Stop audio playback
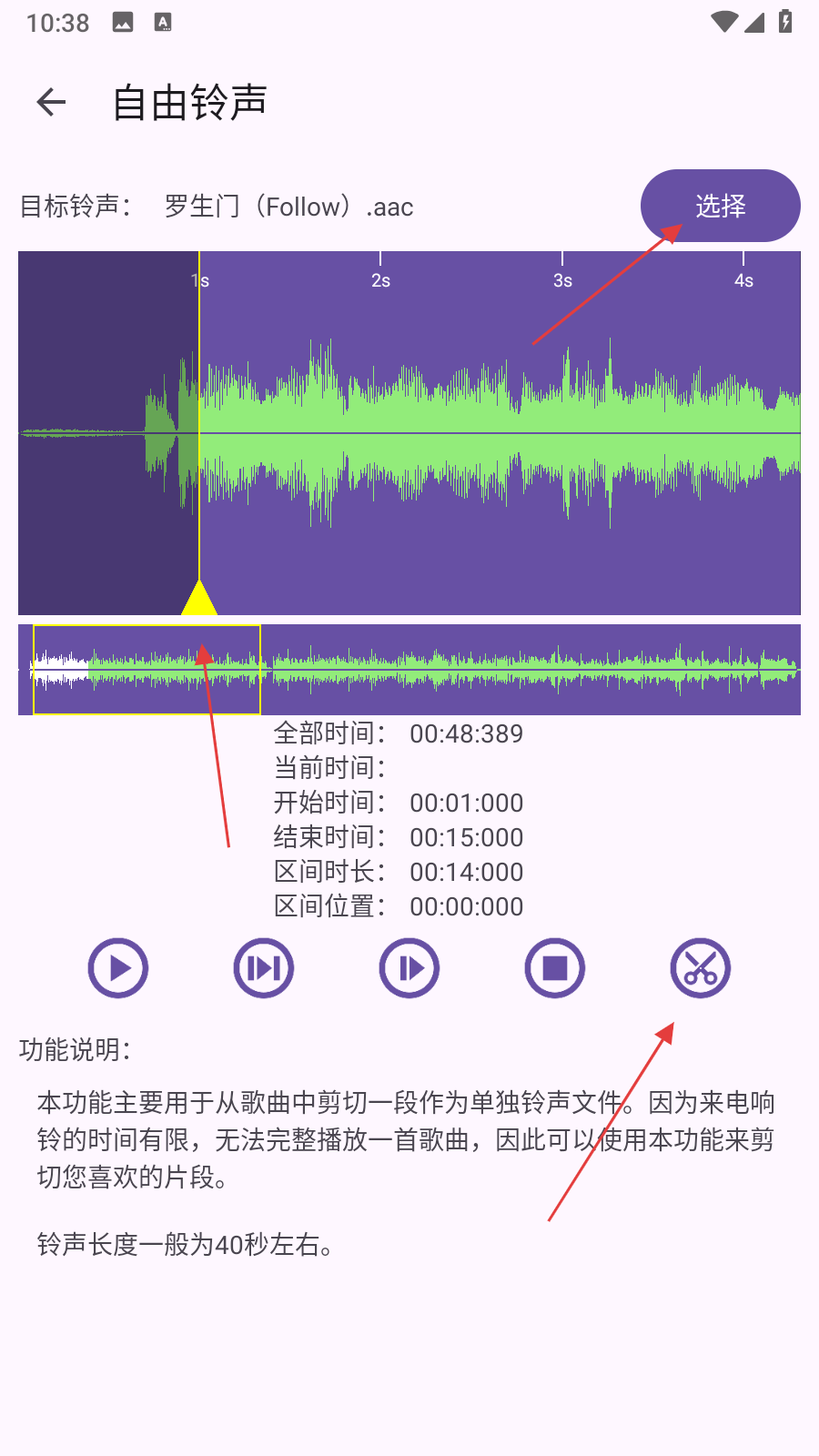The width and height of the screenshot is (819, 1456). tap(555, 967)
